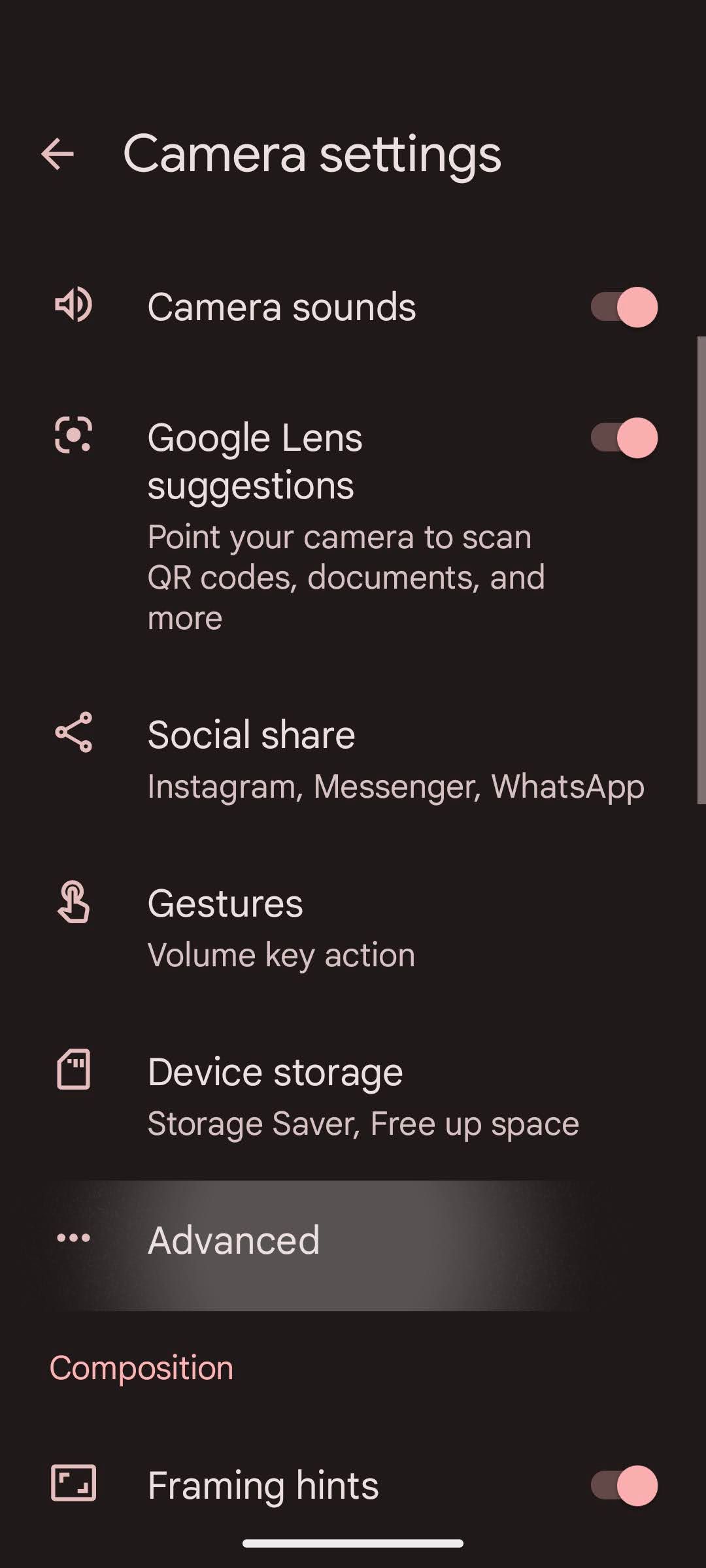The height and width of the screenshot is (1568, 706).
Task: Turn off Framing hints
Action: tap(625, 1484)
